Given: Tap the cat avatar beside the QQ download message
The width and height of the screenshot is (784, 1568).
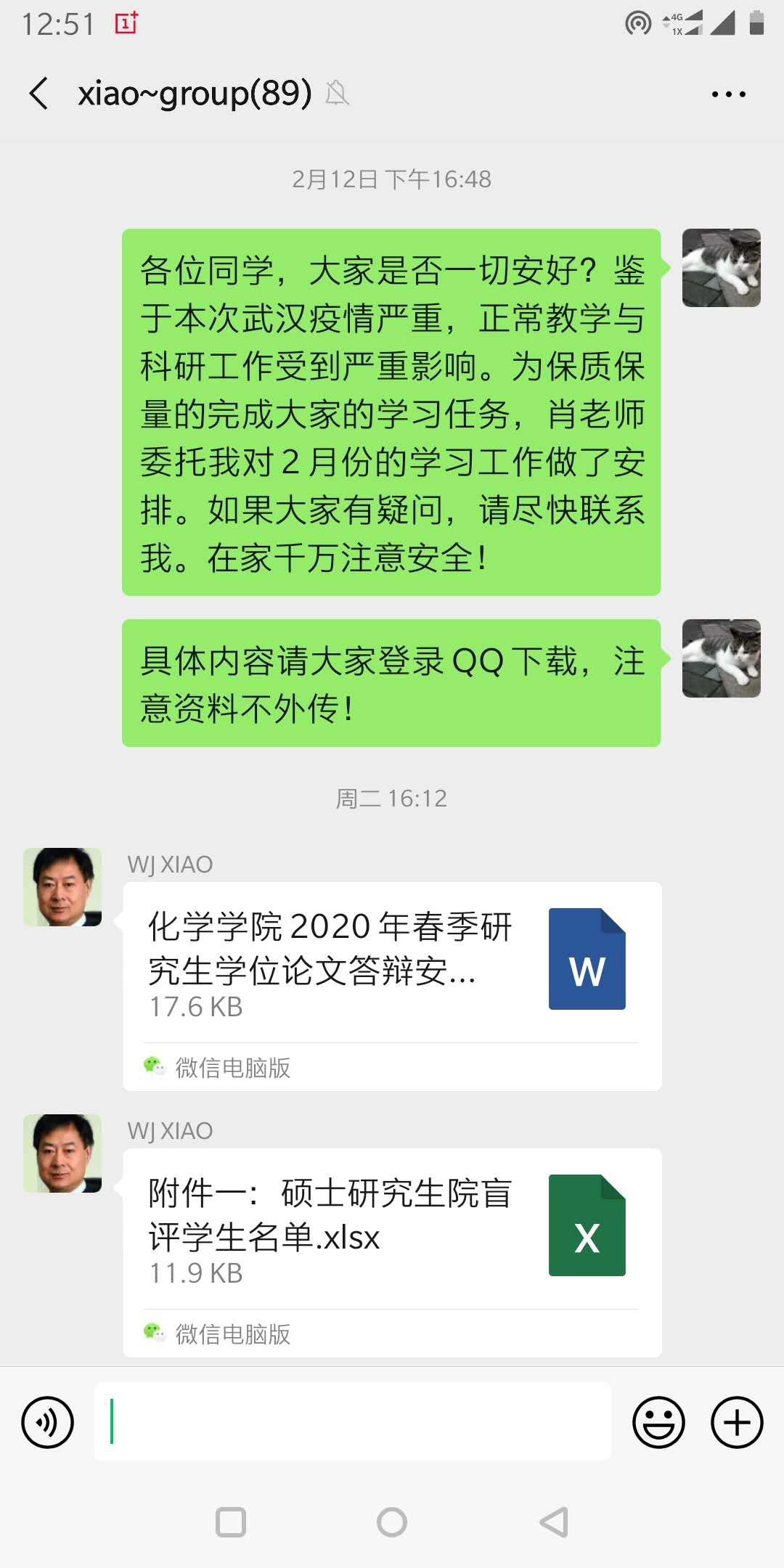Looking at the screenshot, I should pyautogui.click(x=721, y=658).
